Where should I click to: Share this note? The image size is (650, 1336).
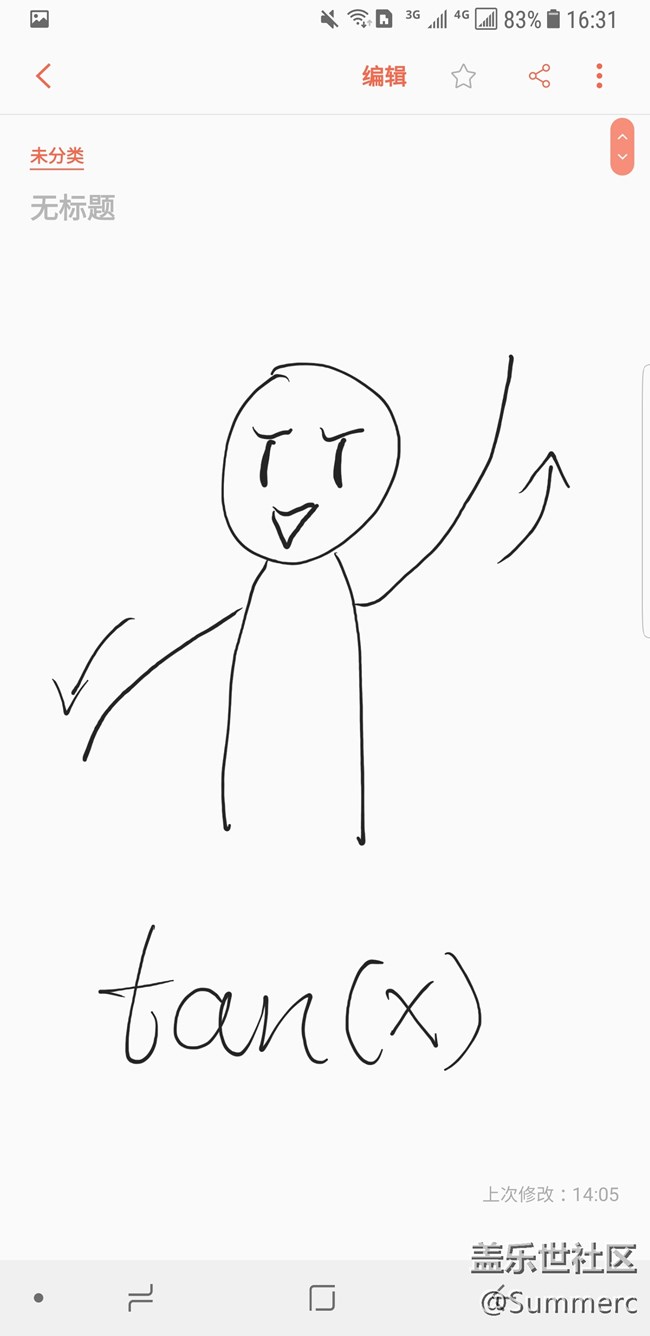(x=539, y=76)
